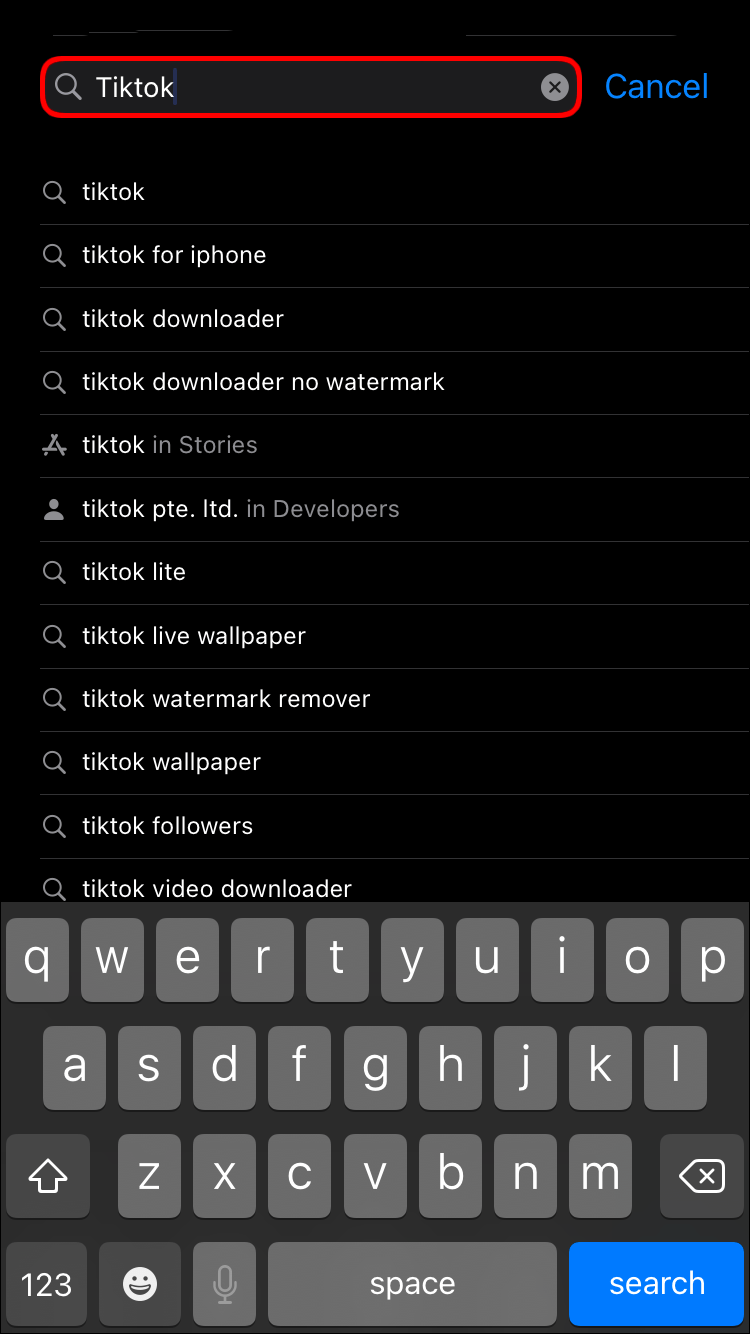This screenshot has width=750, height=1334.
Task: Select "tiktok watermark remover" suggestion
Action: [x=226, y=699]
